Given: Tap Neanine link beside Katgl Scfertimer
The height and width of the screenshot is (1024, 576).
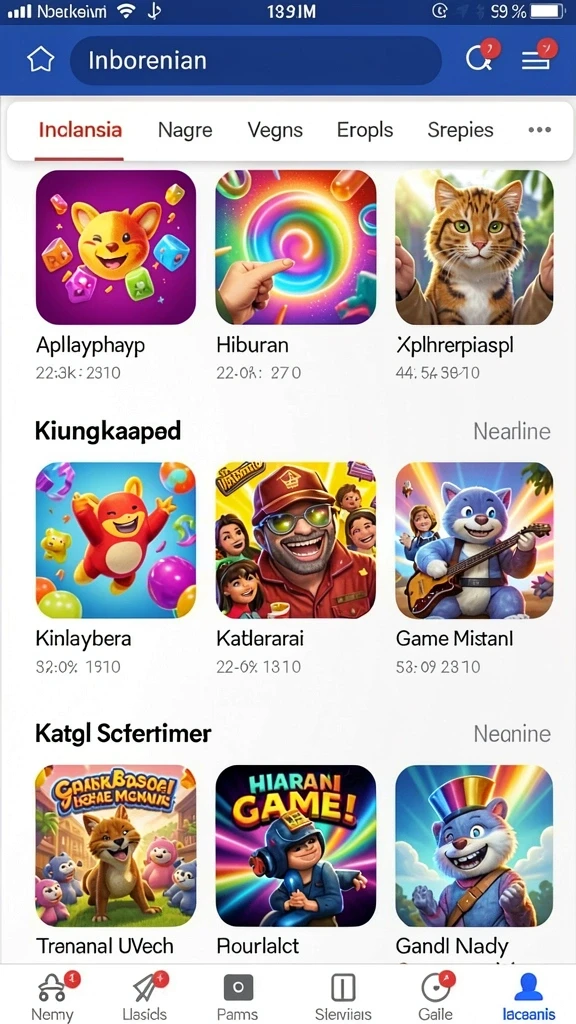Looking at the screenshot, I should pos(512,733).
